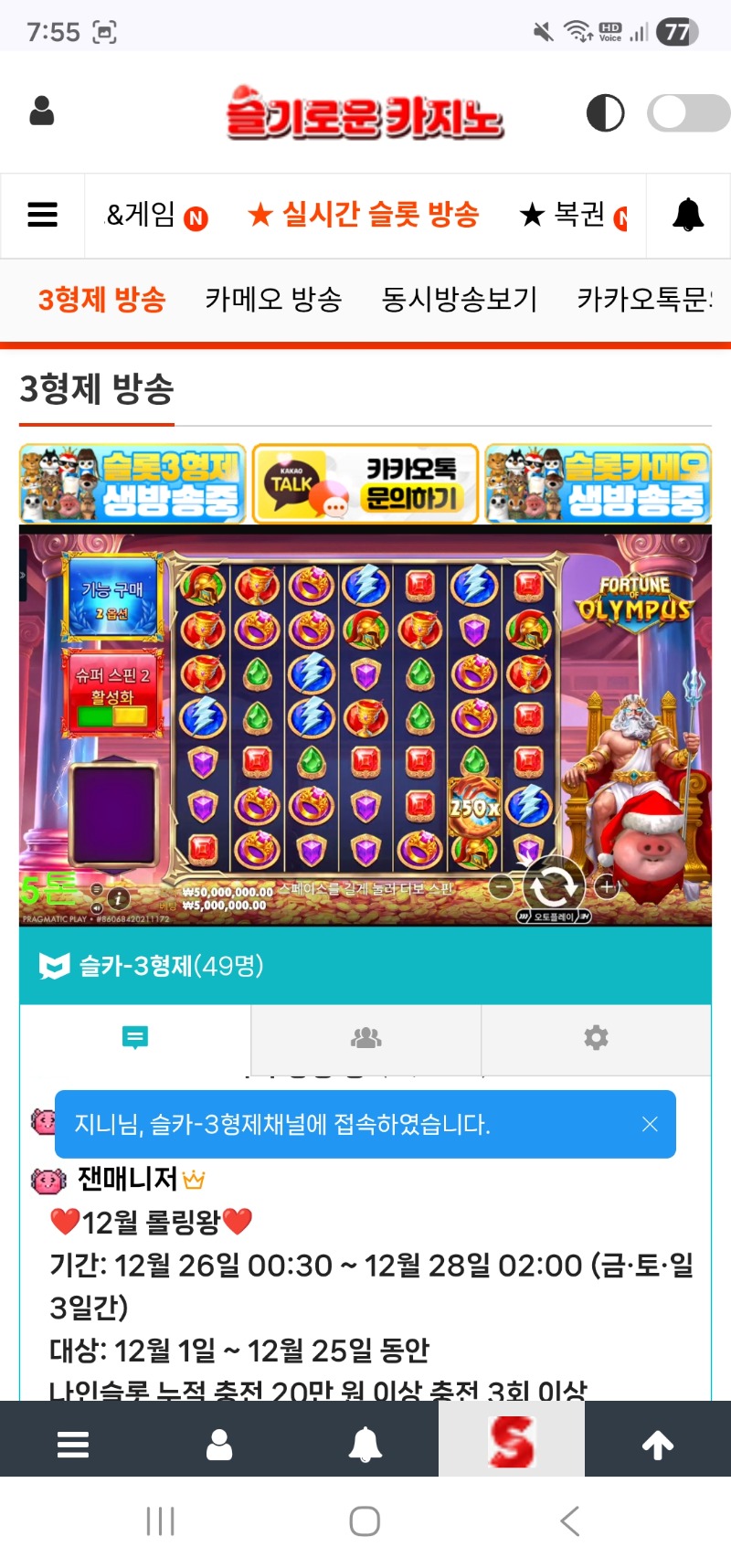The height and width of the screenshot is (1568, 731).
Task: Switch to 카메오 방송 tab
Action: [x=273, y=300]
